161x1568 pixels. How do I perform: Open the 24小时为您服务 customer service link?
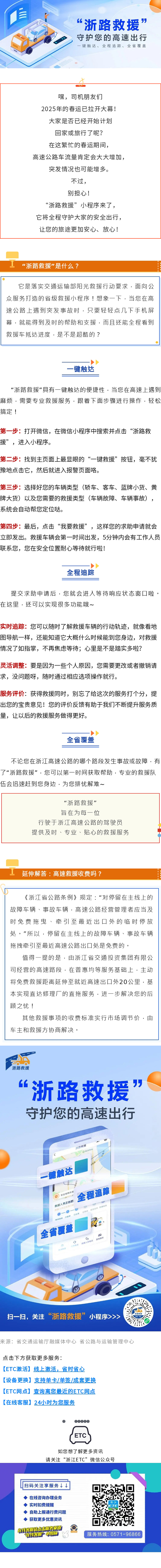[54, 1402]
